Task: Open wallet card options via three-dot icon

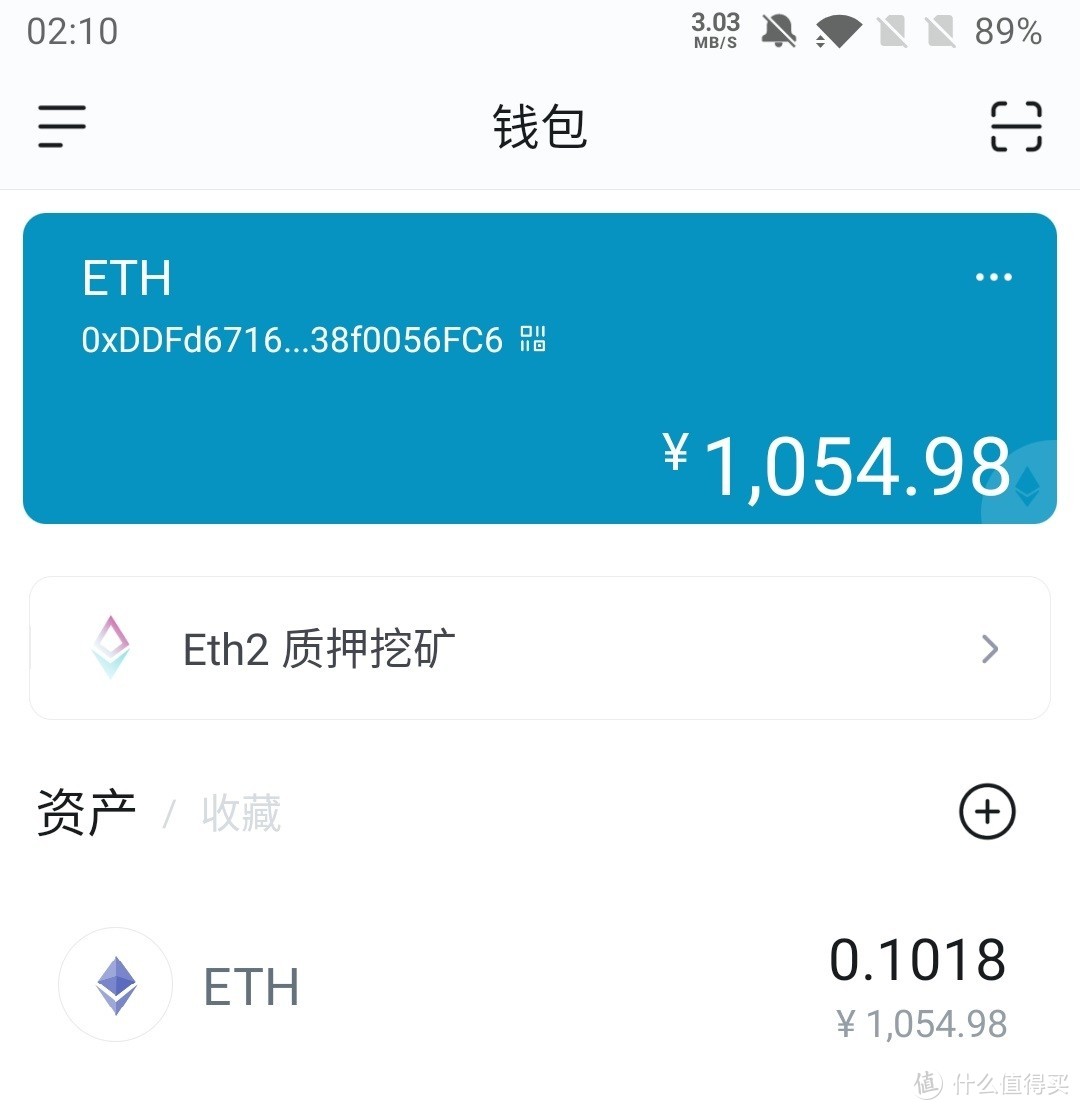Action: [x=994, y=277]
